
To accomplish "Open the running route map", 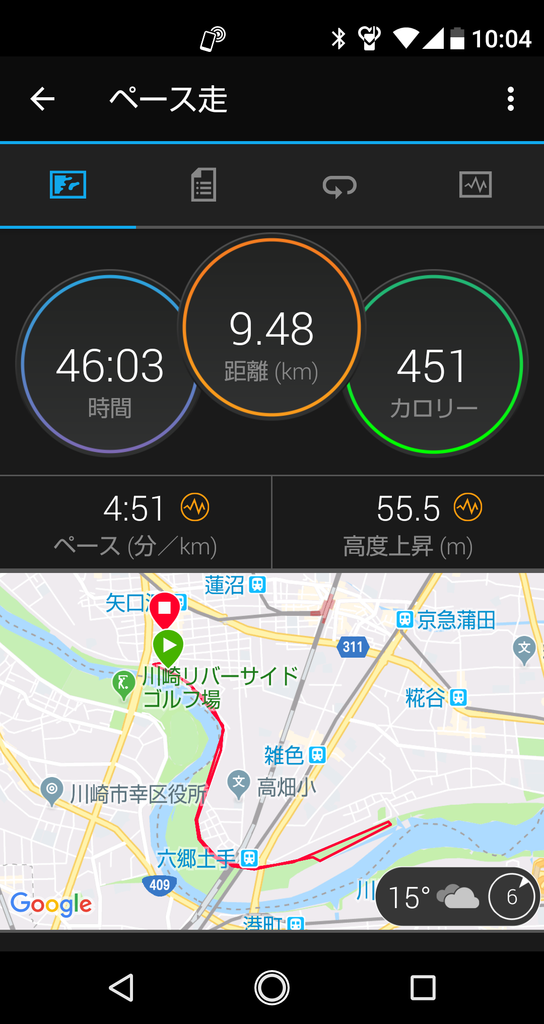I will click(x=272, y=751).
